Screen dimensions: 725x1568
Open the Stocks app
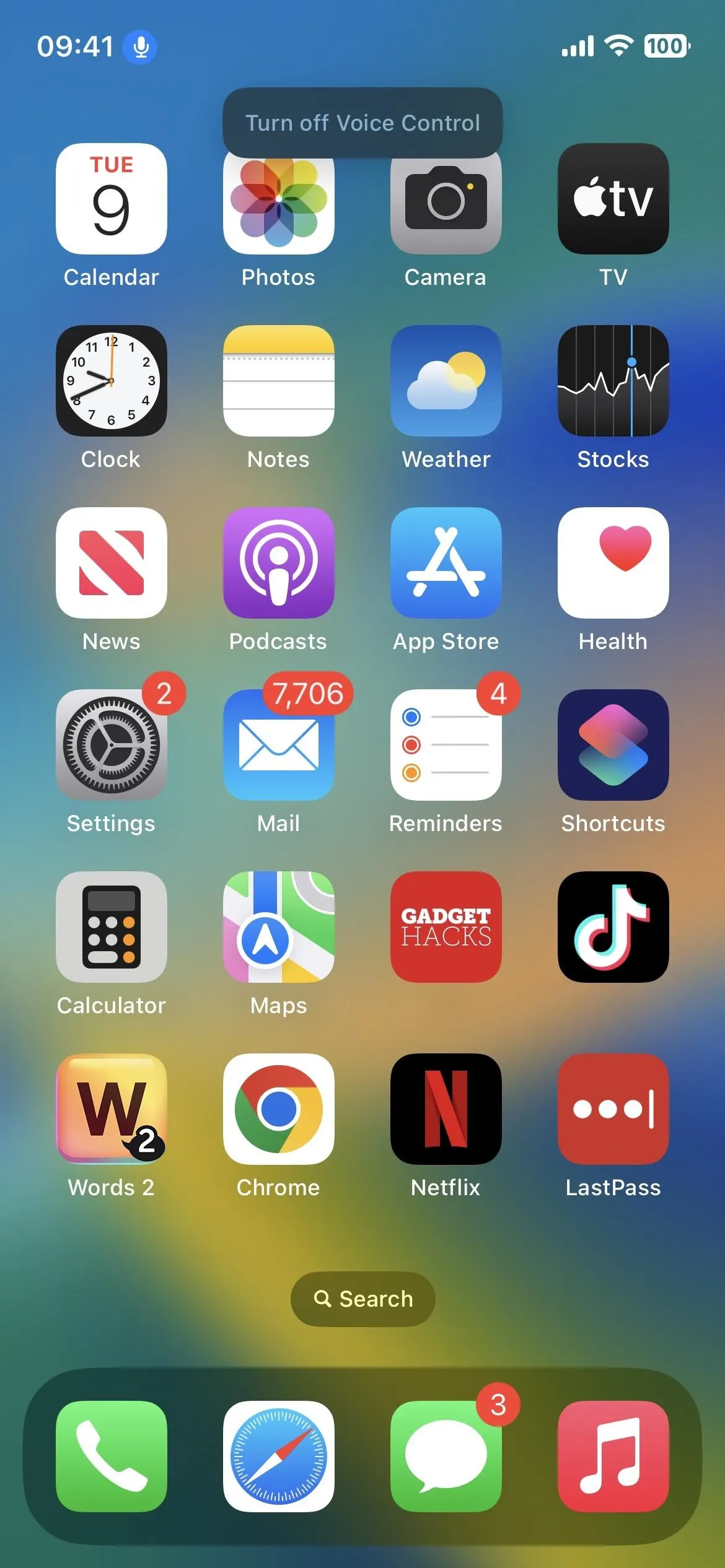coord(613,381)
